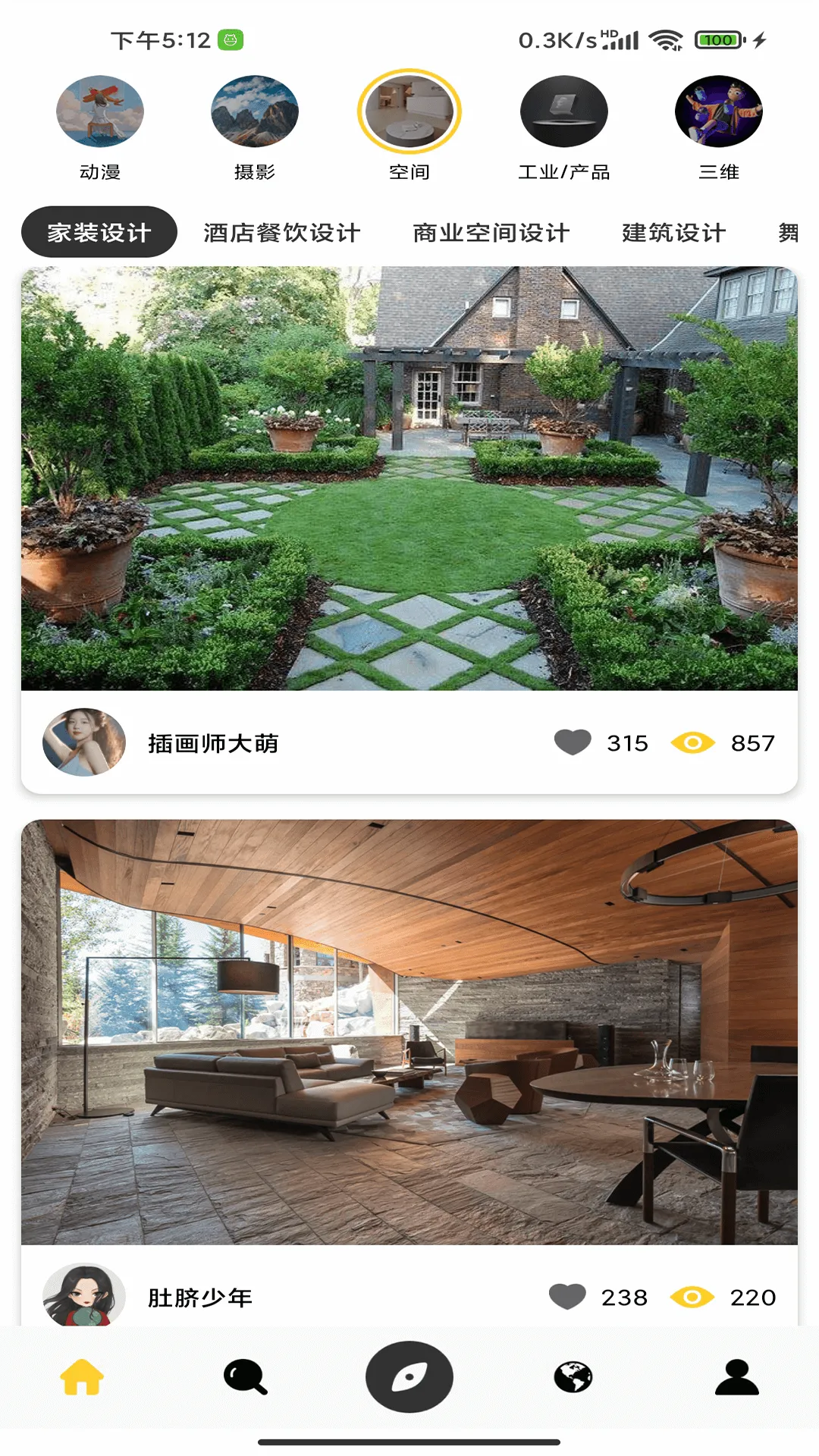Open the garden courtyard design card

point(409,478)
